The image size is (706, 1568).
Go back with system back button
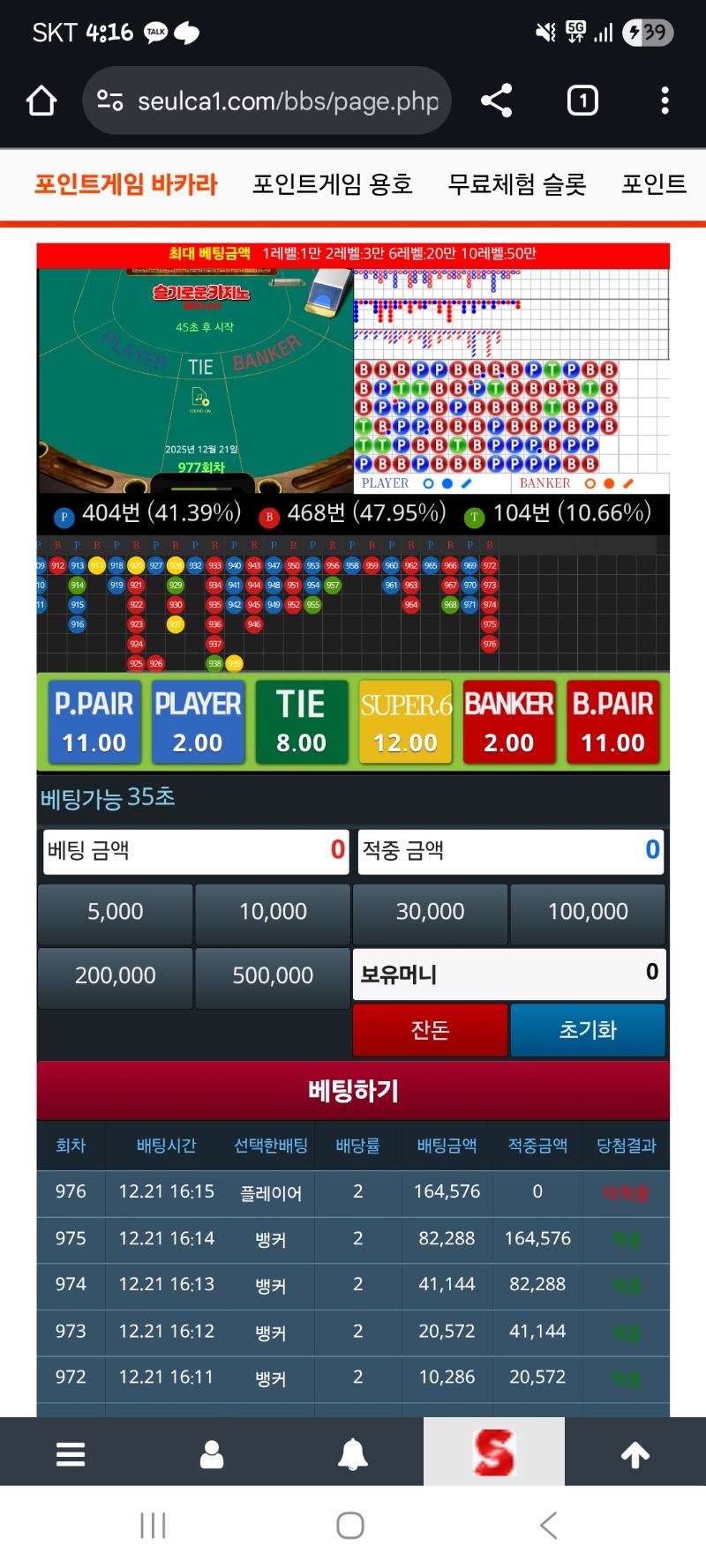[548, 1526]
